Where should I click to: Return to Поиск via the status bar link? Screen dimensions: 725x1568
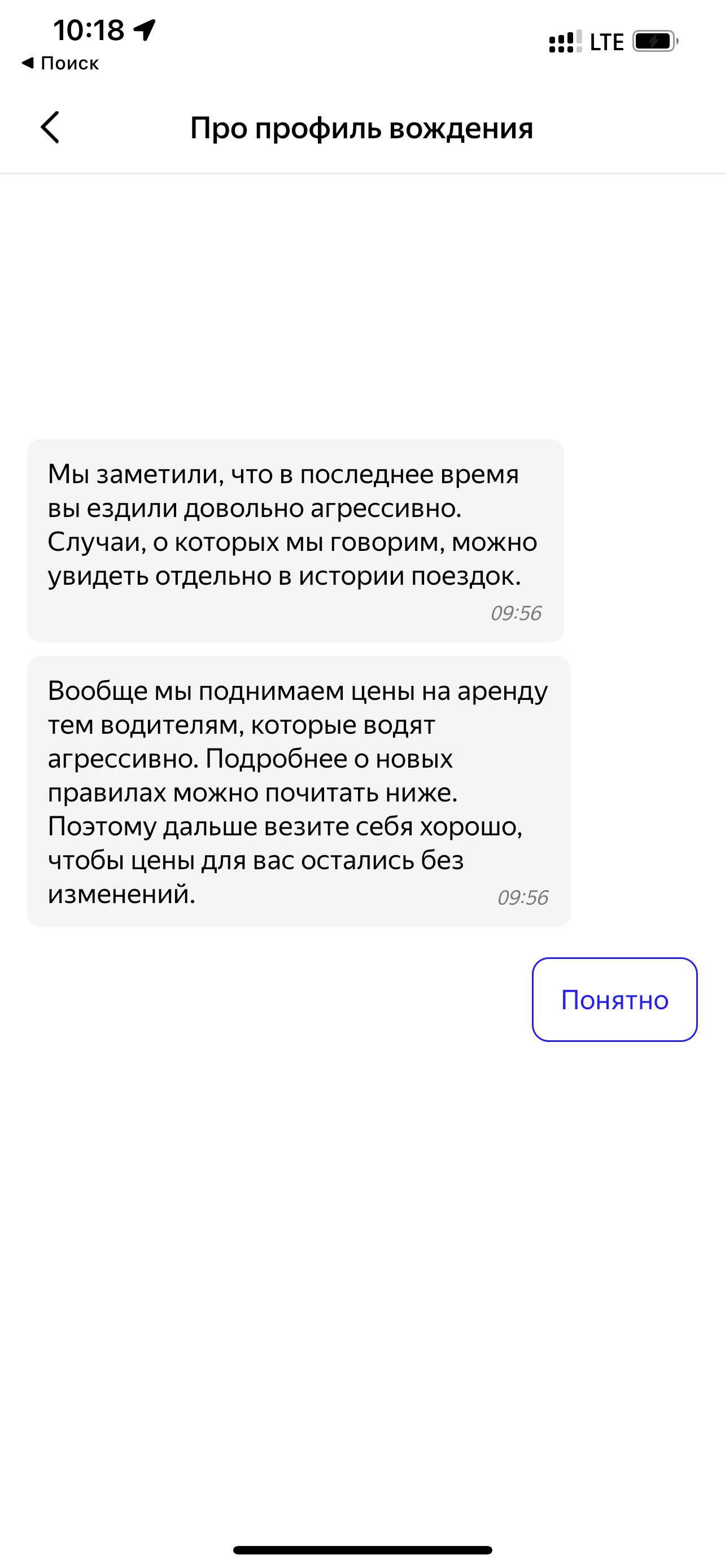[60, 63]
